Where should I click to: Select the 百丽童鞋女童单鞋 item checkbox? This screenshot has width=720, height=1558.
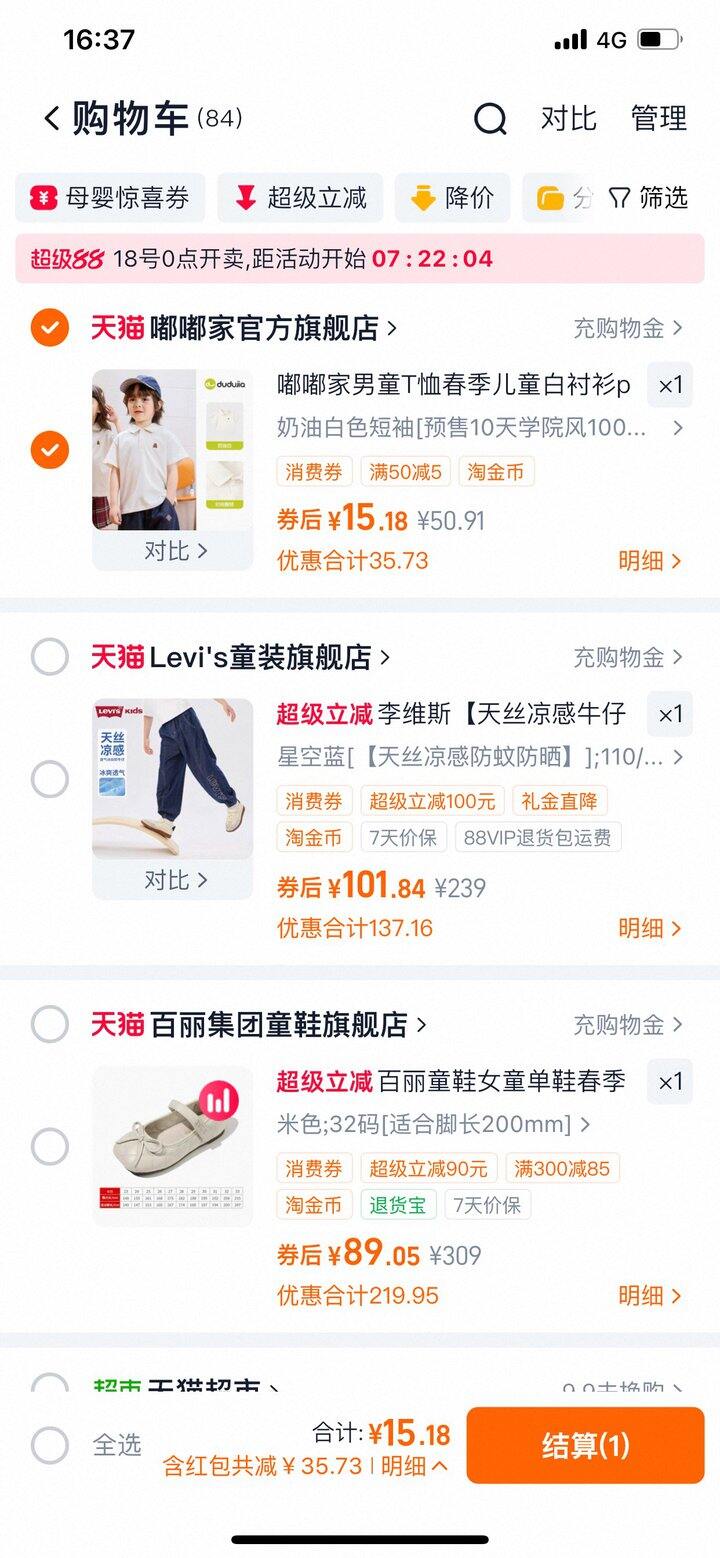[x=50, y=1147]
